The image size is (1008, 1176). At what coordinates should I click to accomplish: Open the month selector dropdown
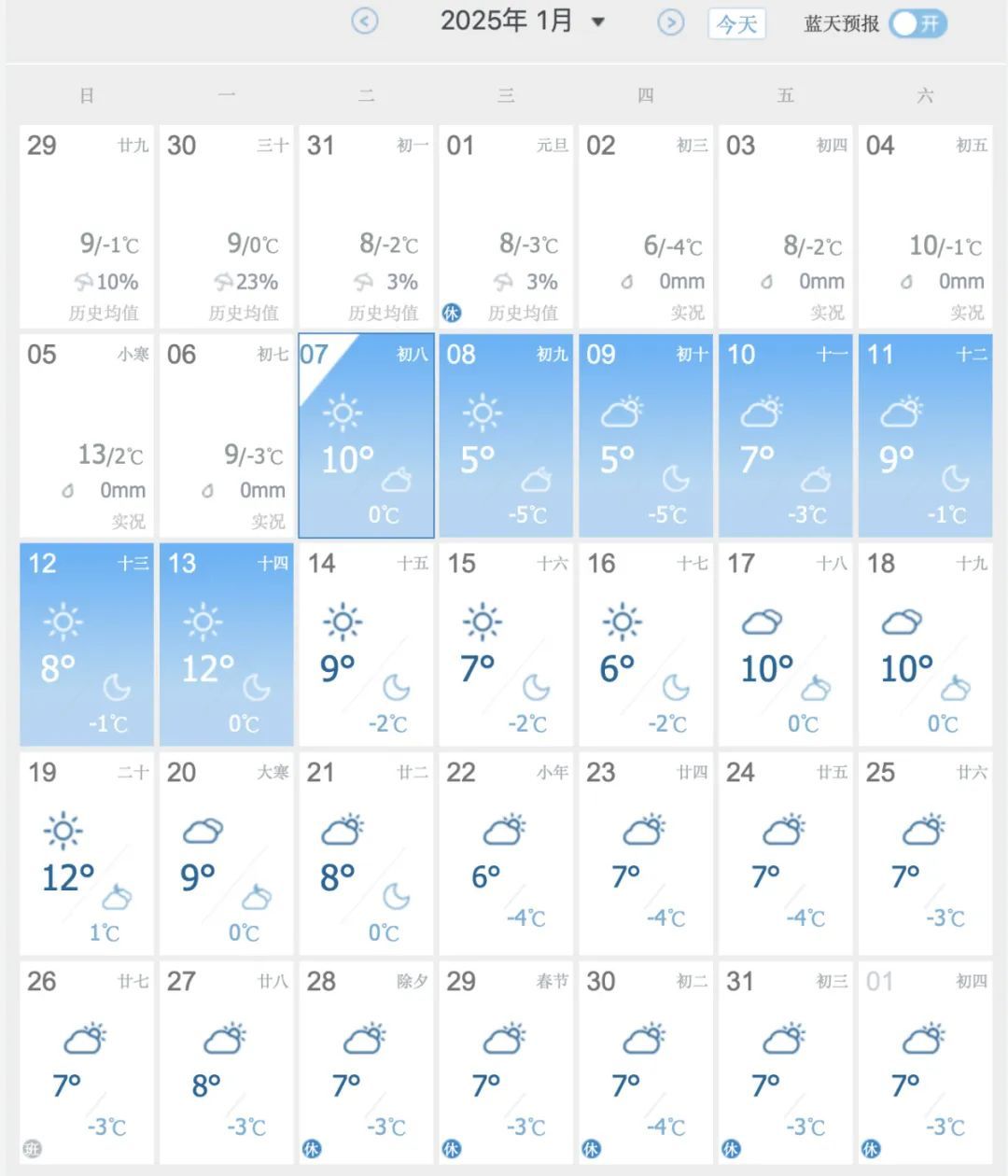point(598,21)
